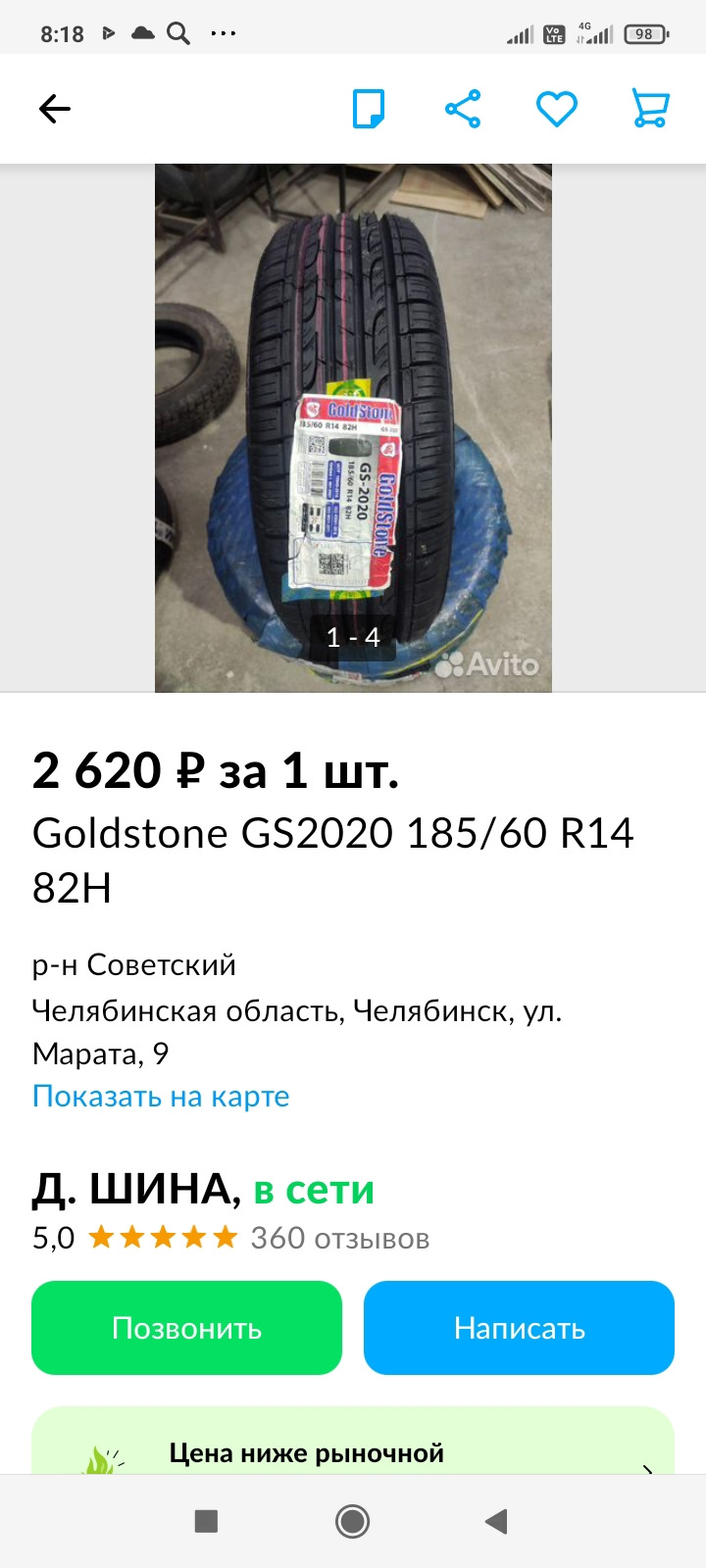Screen dimensions: 706x1568
Task: Switch to recent apps via square navigation button
Action: click(x=204, y=1521)
